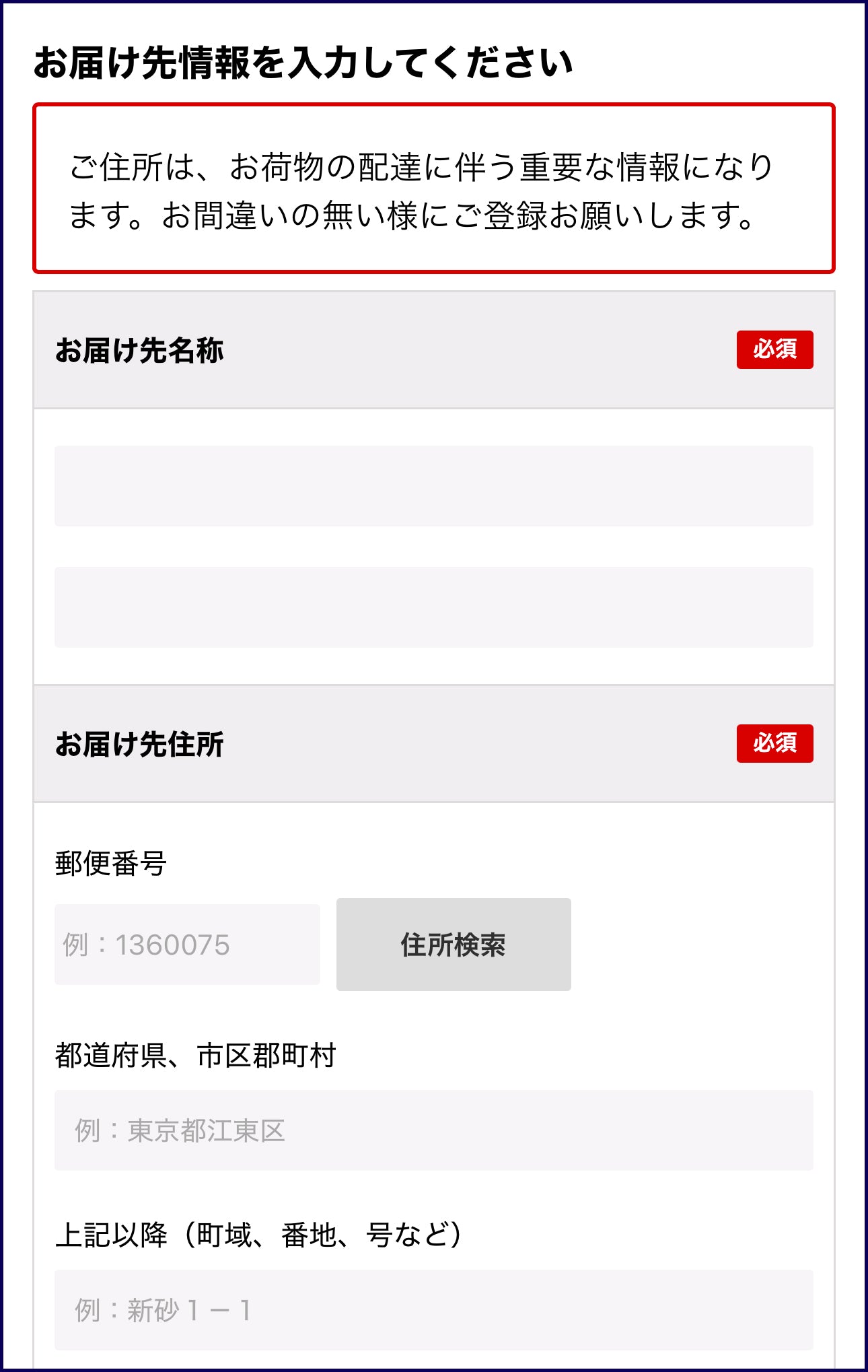The height and width of the screenshot is (1372, 868).
Task: Tap the second お届け先名称 text field
Action: 433,607
